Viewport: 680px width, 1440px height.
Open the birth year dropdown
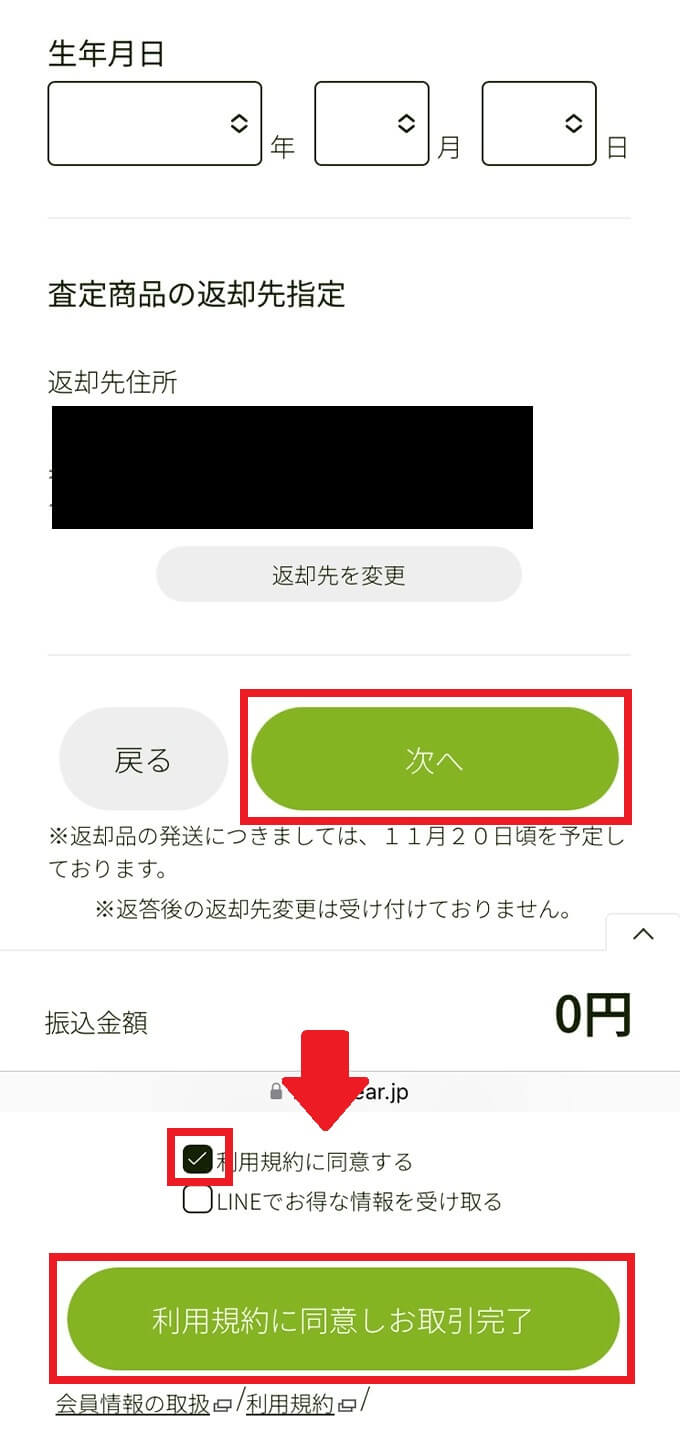coord(154,123)
